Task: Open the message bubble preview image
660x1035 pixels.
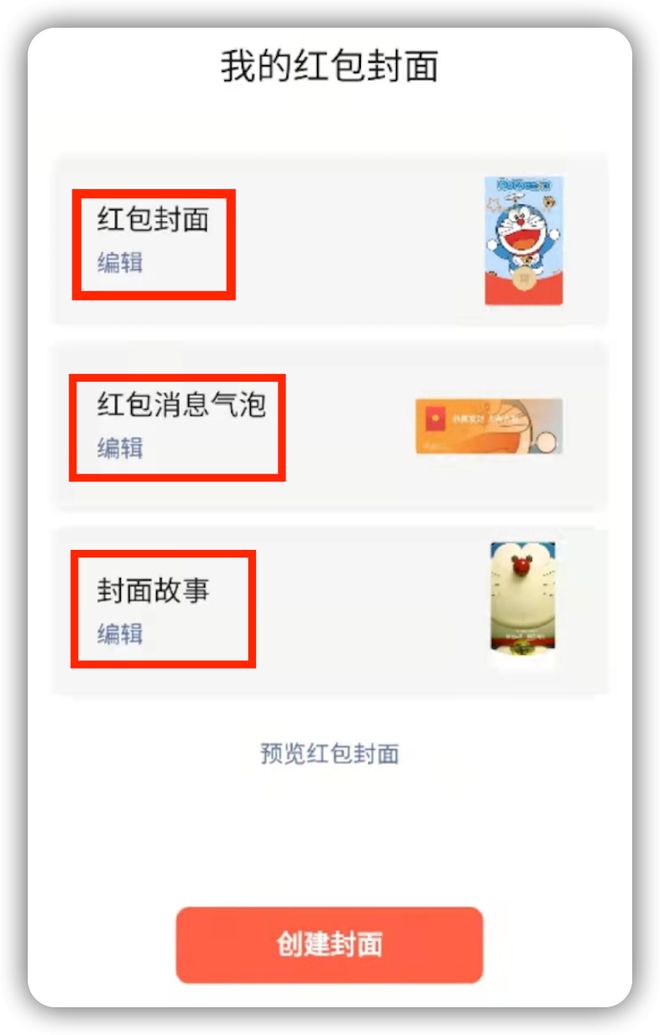Action: click(489, 426)
